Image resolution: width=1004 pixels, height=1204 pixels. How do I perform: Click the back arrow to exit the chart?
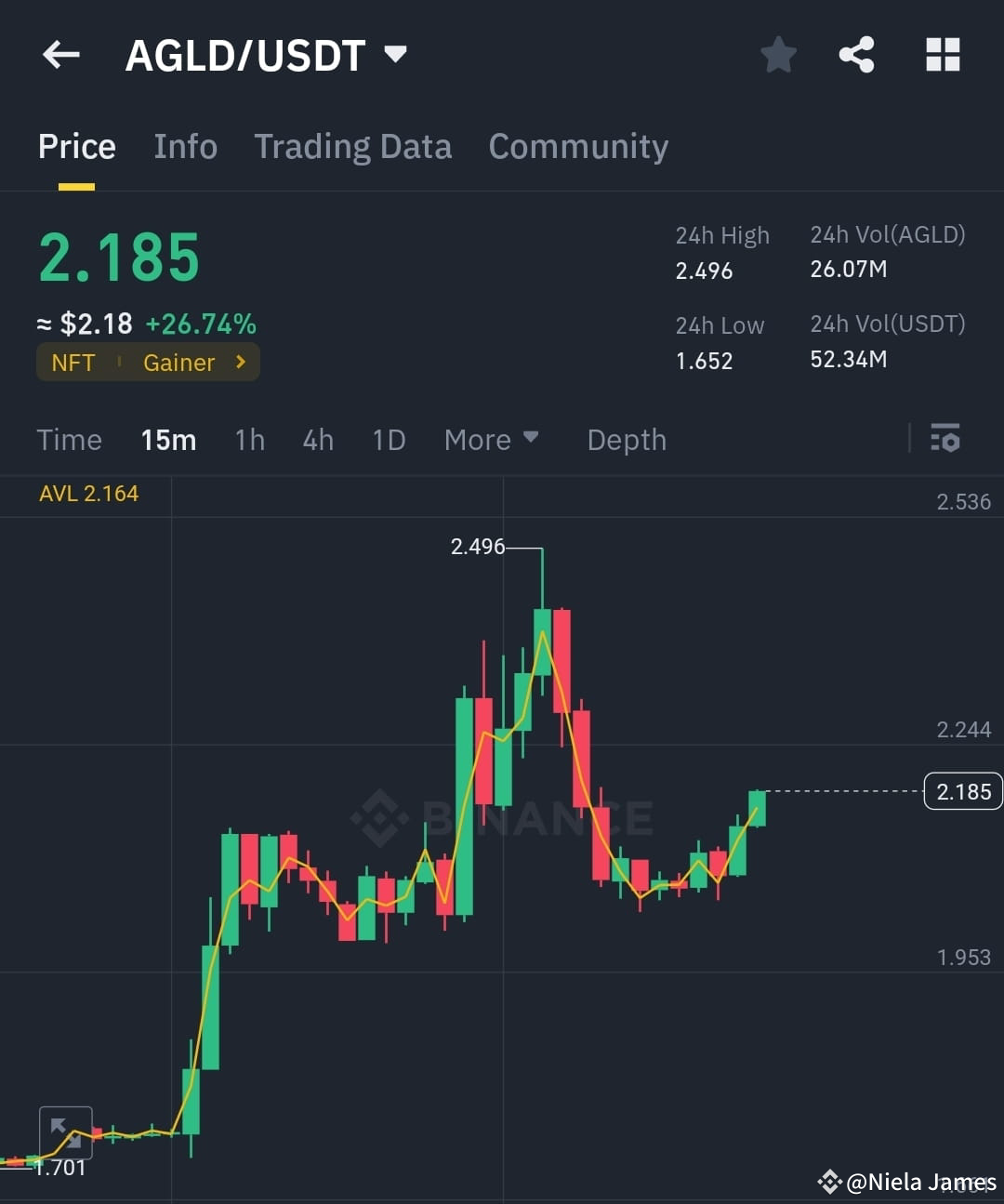pyautogui.click(x=60, y=55)
